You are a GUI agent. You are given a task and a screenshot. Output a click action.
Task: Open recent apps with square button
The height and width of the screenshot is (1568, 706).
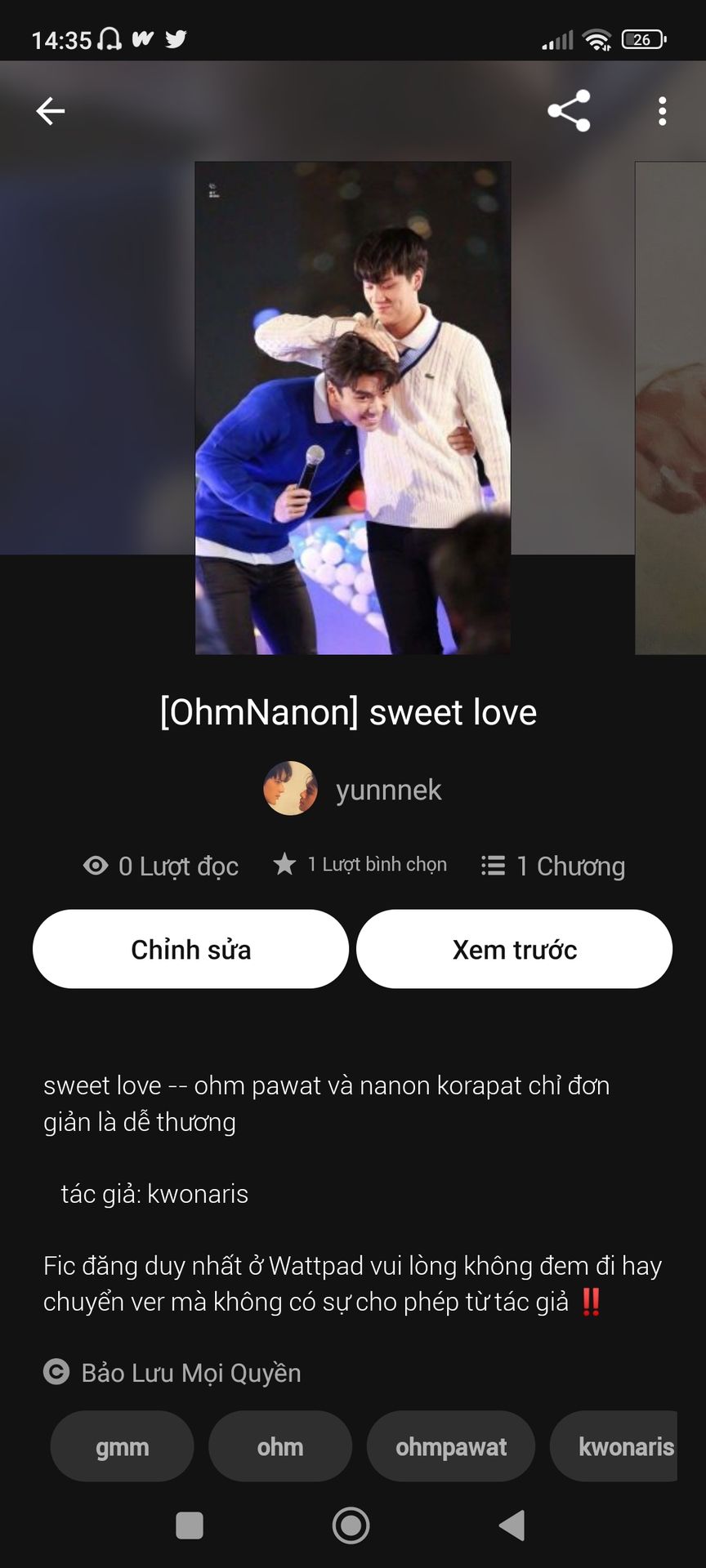click(190, 1525)
